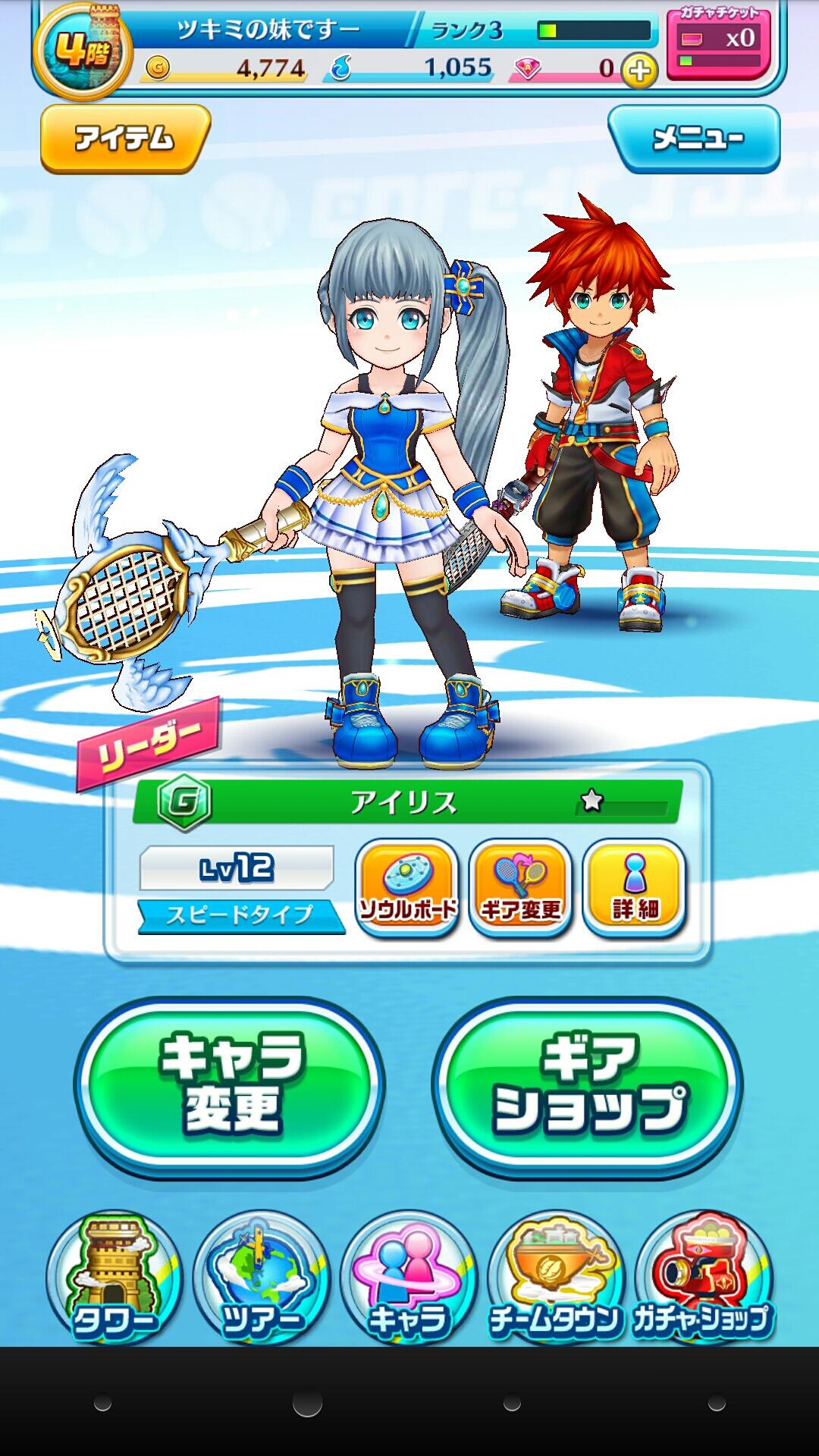This screenshot has height=1456, width=819.
Task: Open the アイテム items button
Action: [125, 139]
